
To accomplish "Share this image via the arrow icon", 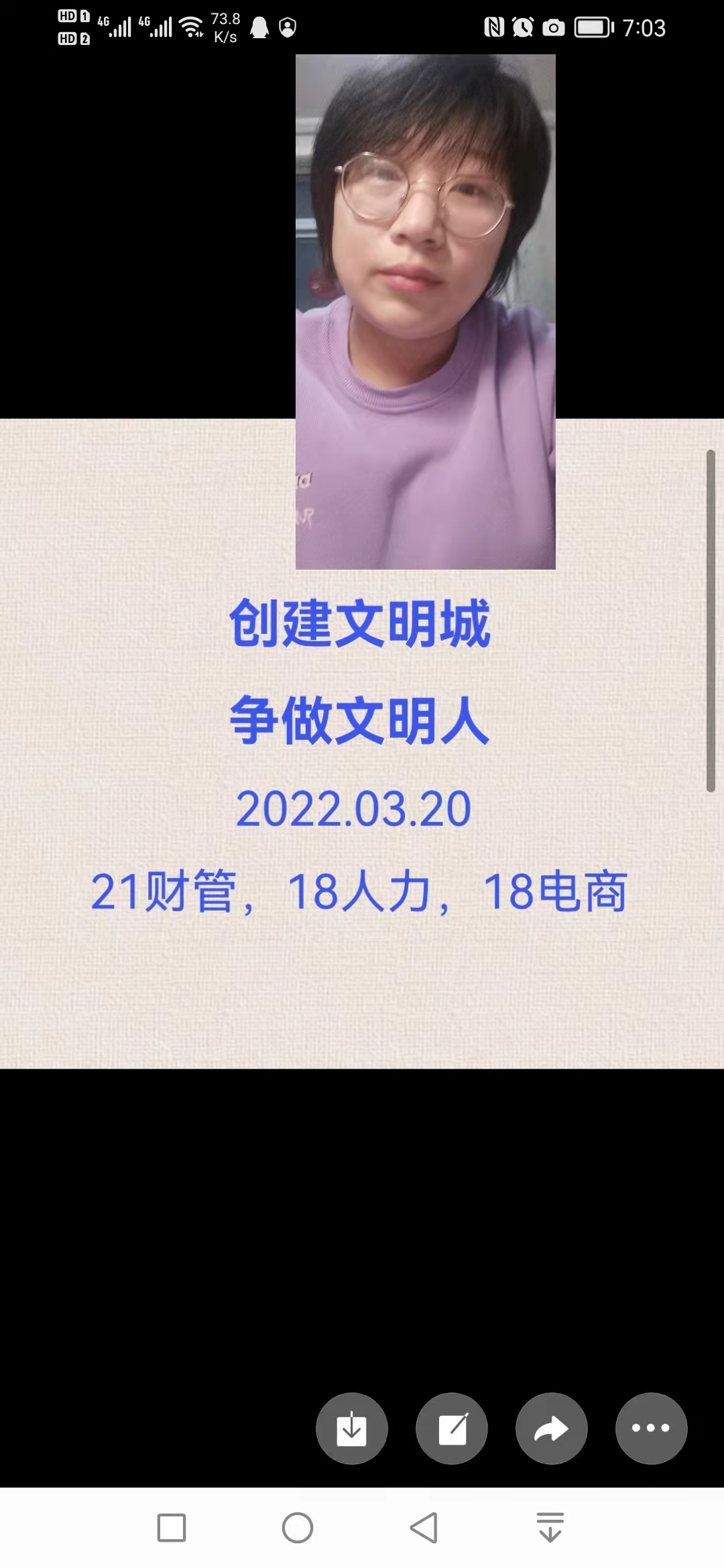I will pyautogui.click(x=551, y=1428).
